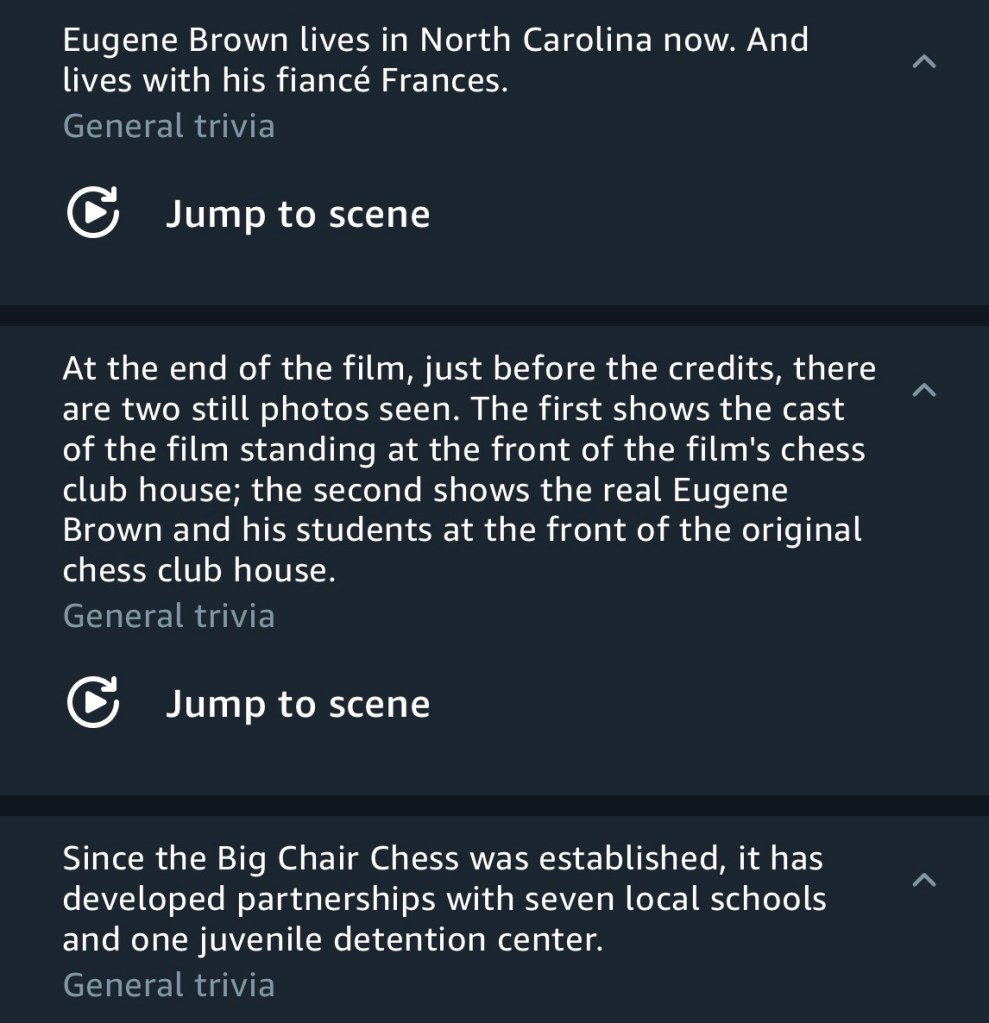Jump to scene for still photos trivia
Viewport: 989px width, 1023px height.
249,704
